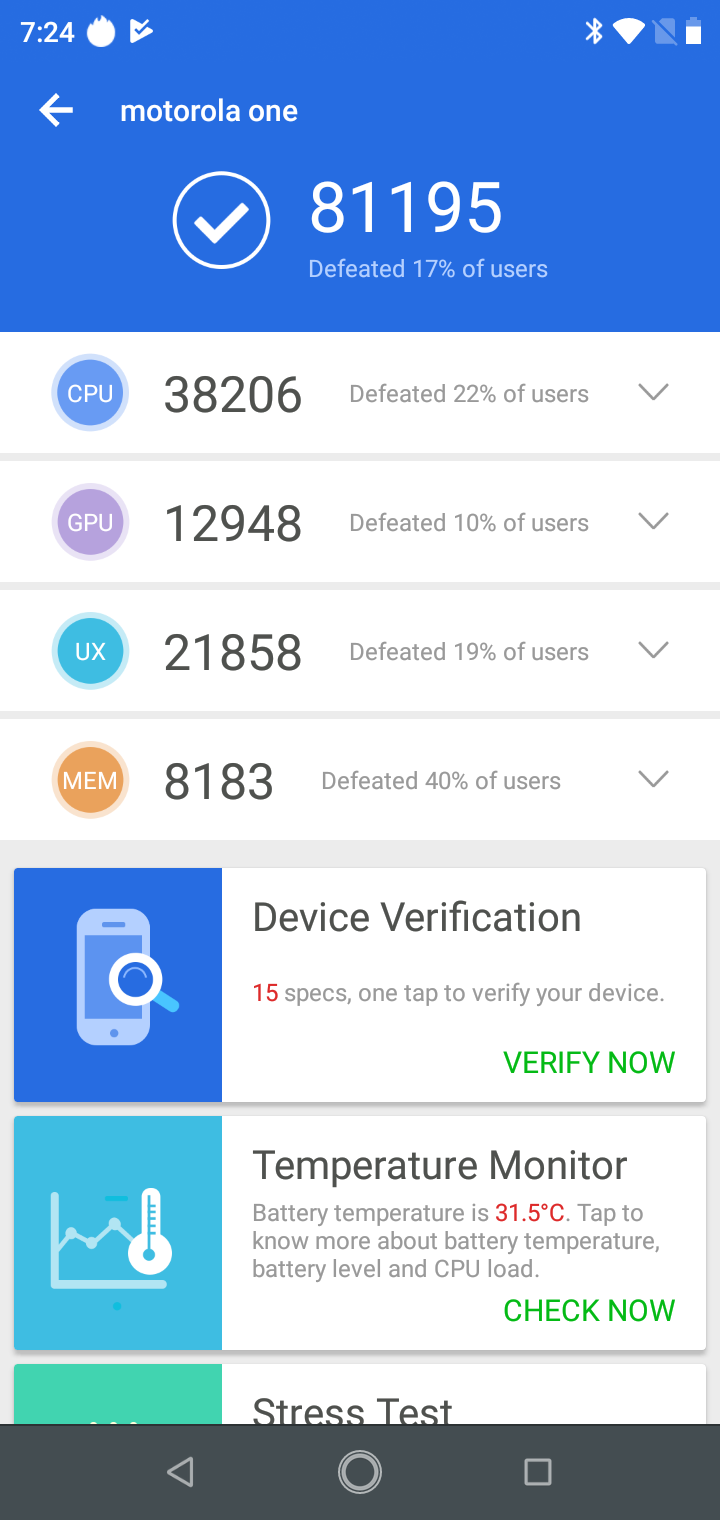Screen dimensions: 720x1520
Task: Open the Stress Test card
Action: pos(360,1394)
